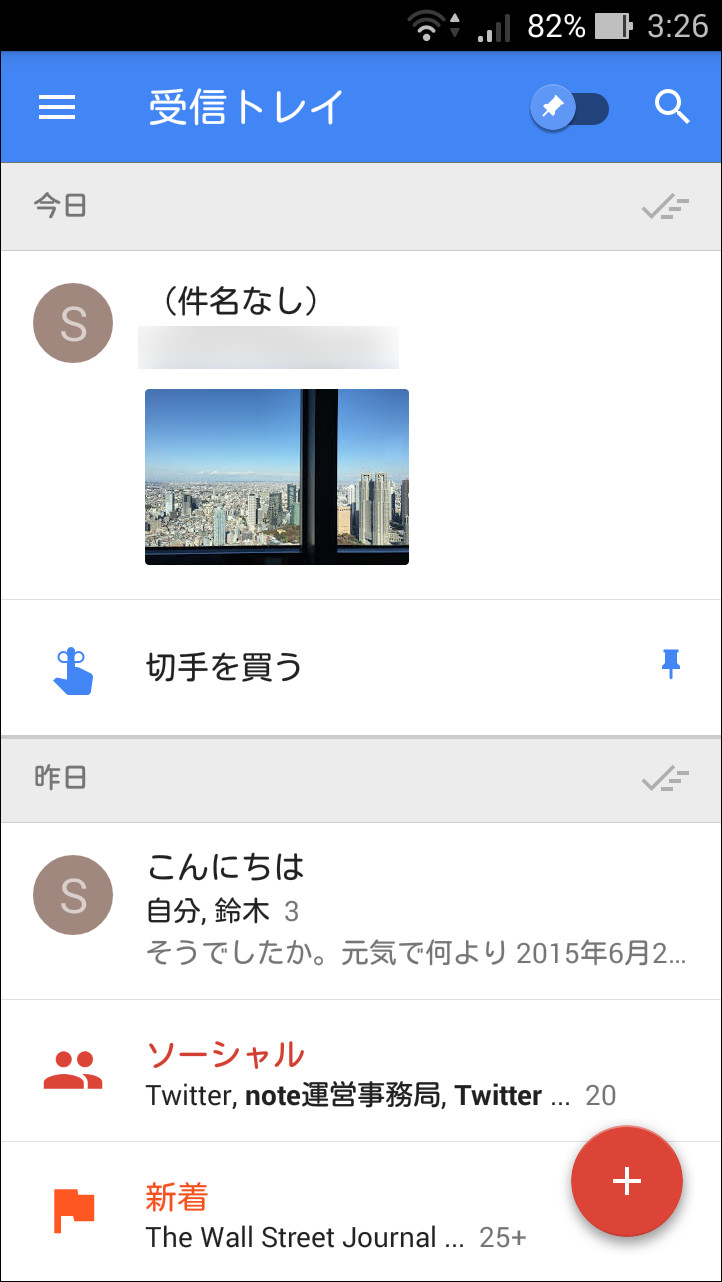Toggle the pinned messages switch in the header

tap(571, 107)
